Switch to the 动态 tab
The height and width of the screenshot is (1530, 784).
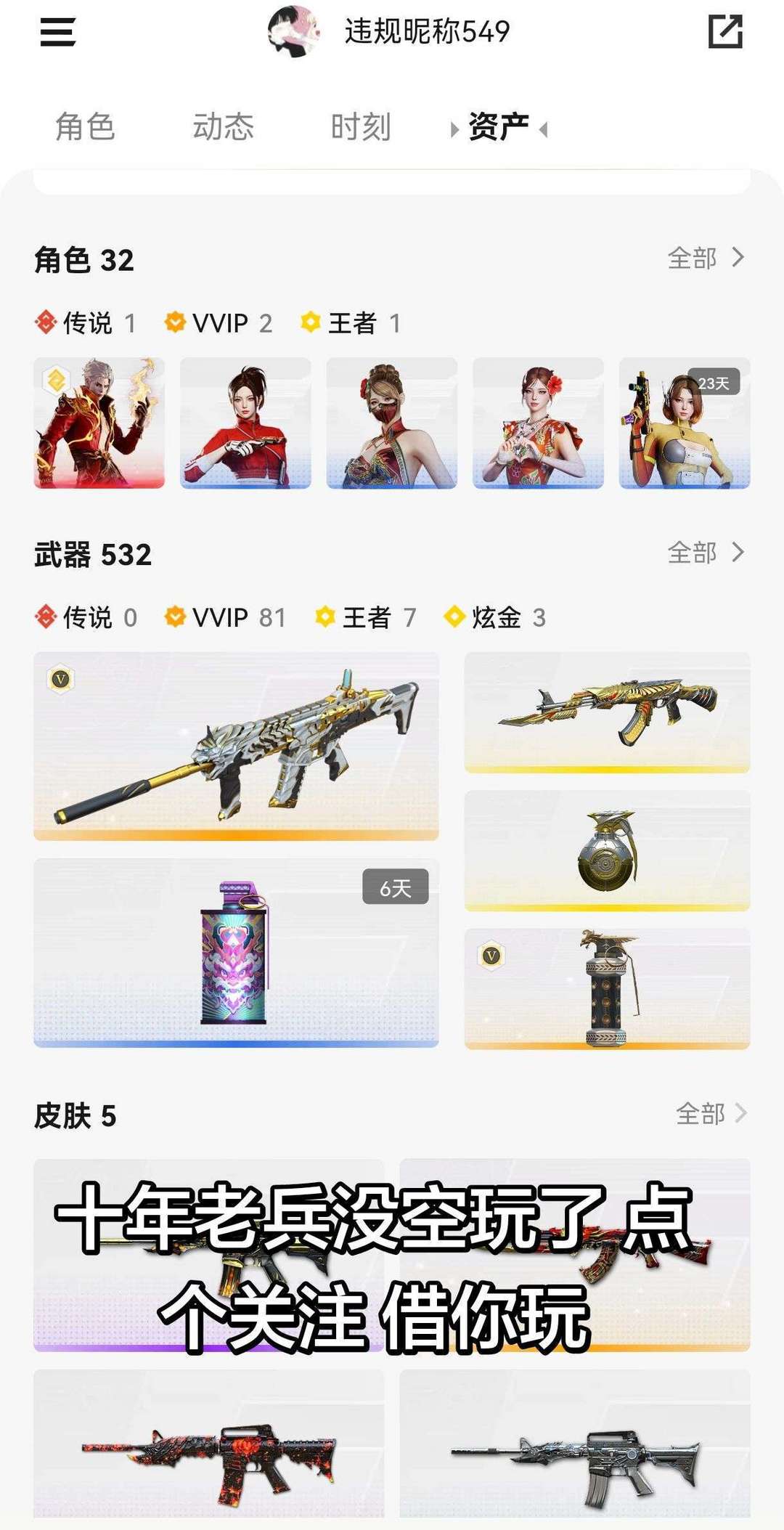click(x=223, y=127)
